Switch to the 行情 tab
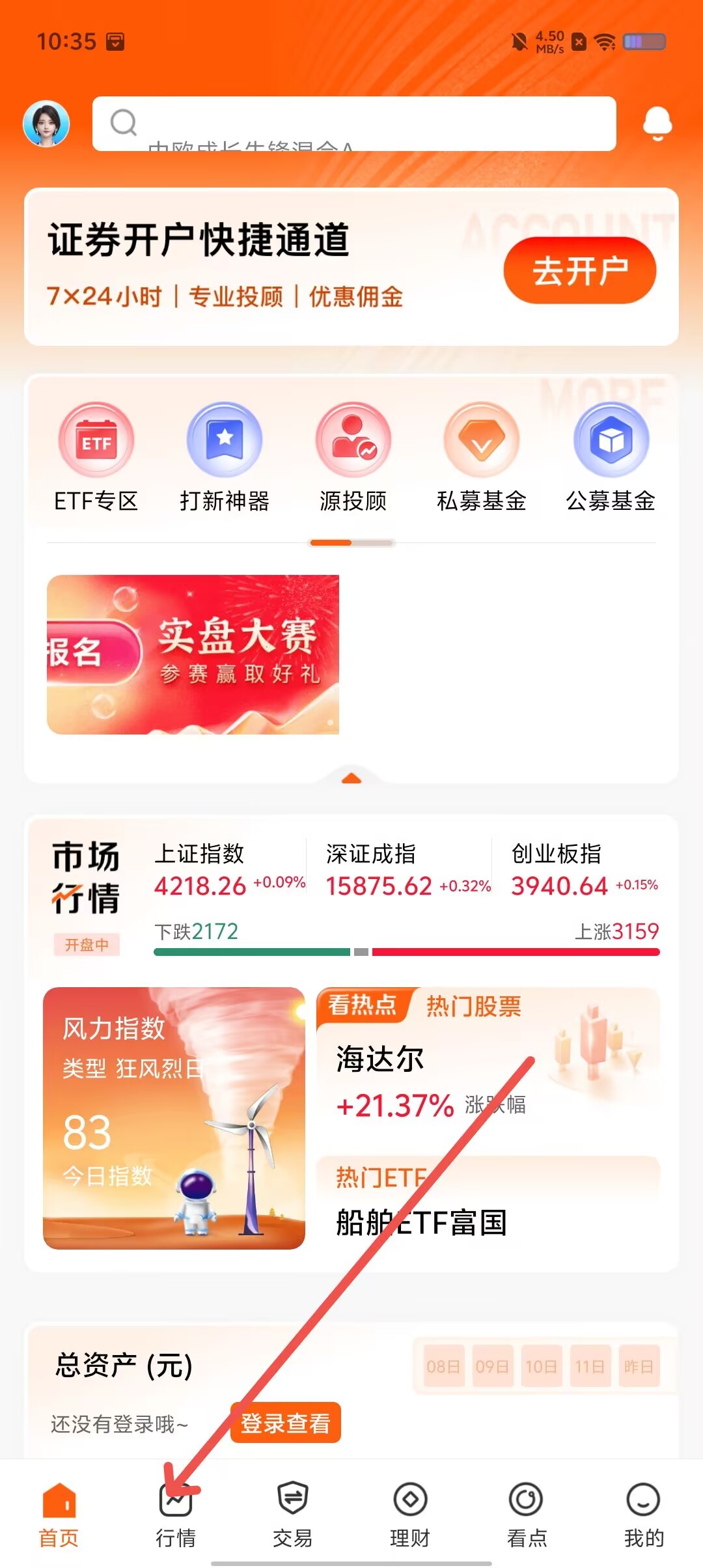The width and height of the screenshot is (703, 1568). [176, 1515]
